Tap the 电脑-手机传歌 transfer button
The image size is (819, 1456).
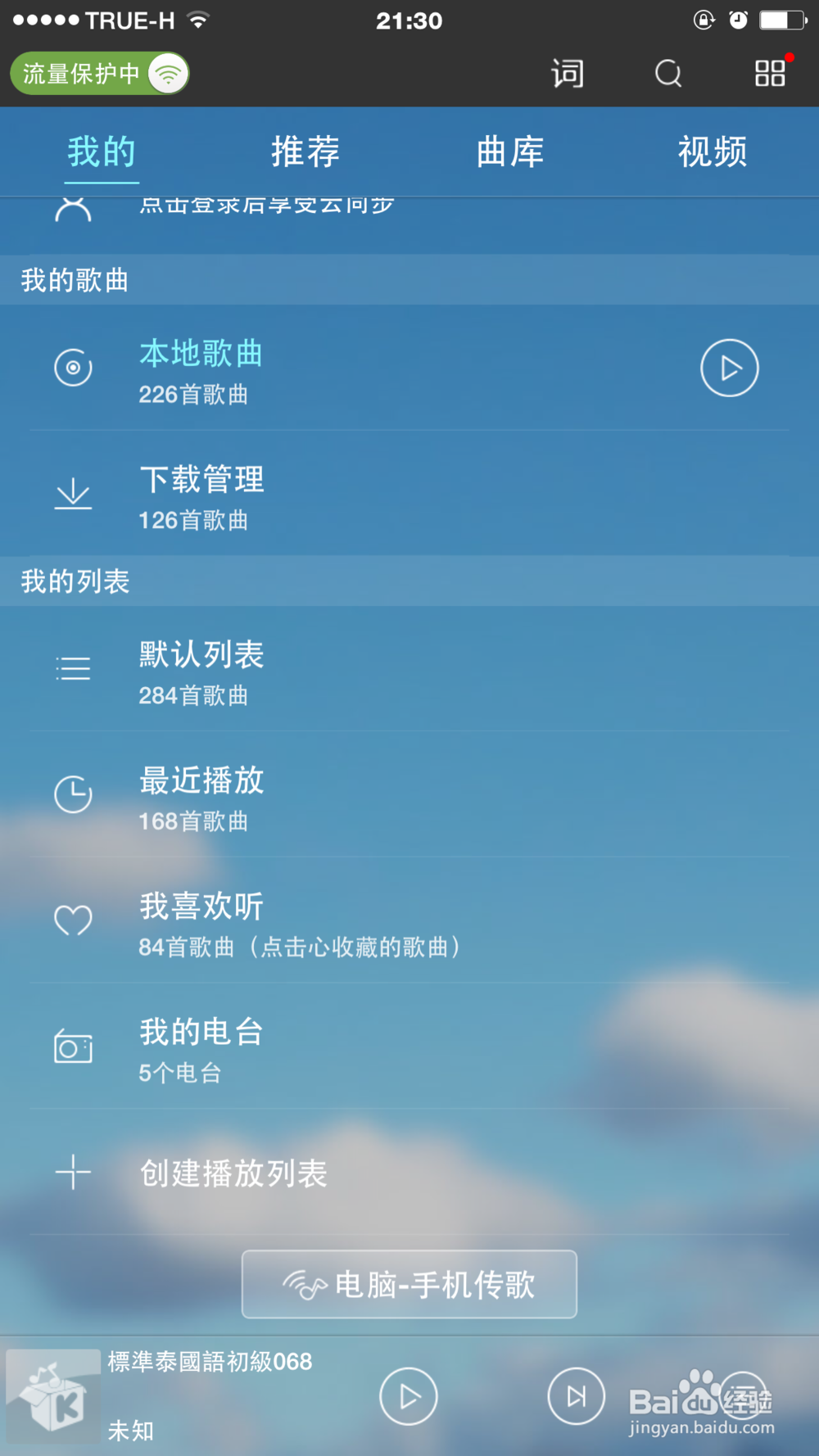coord(409,1284)
